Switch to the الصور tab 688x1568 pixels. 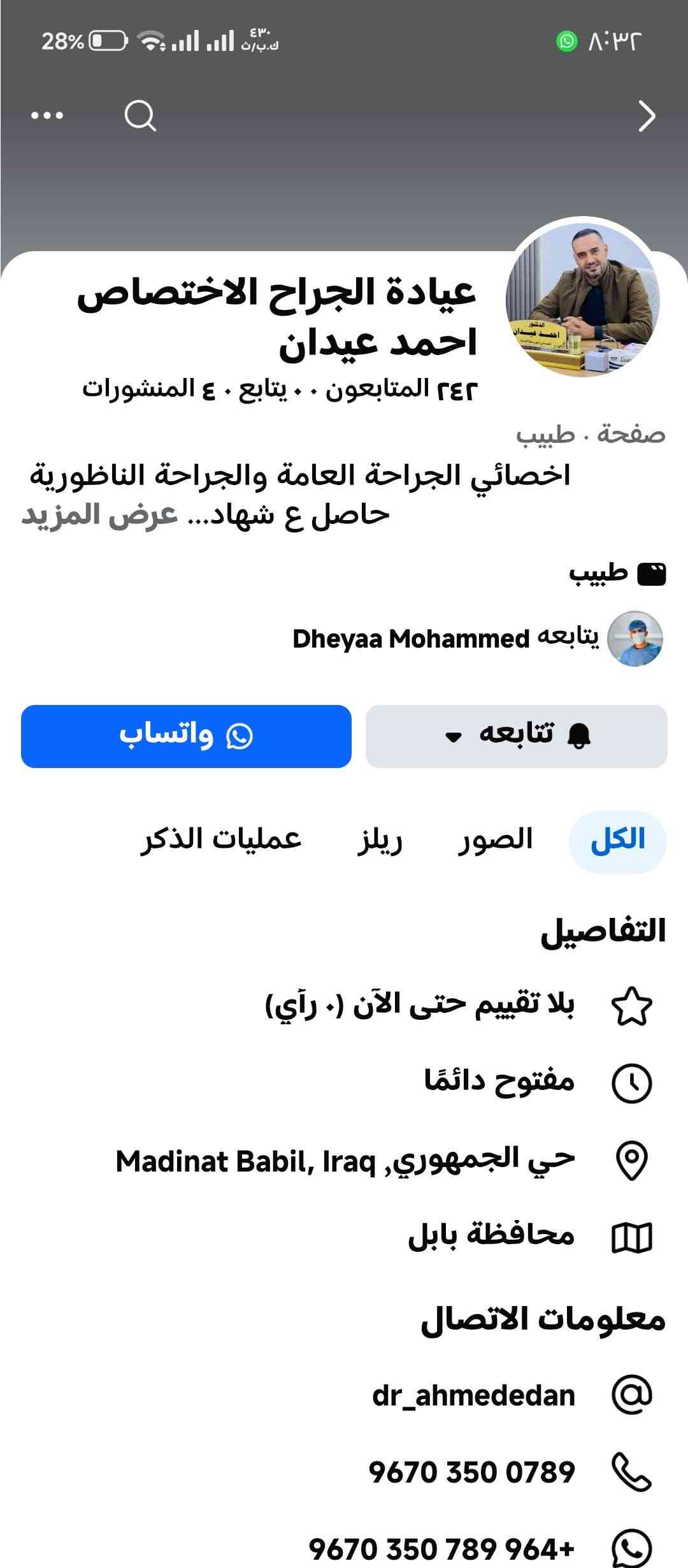coord(495,840)
